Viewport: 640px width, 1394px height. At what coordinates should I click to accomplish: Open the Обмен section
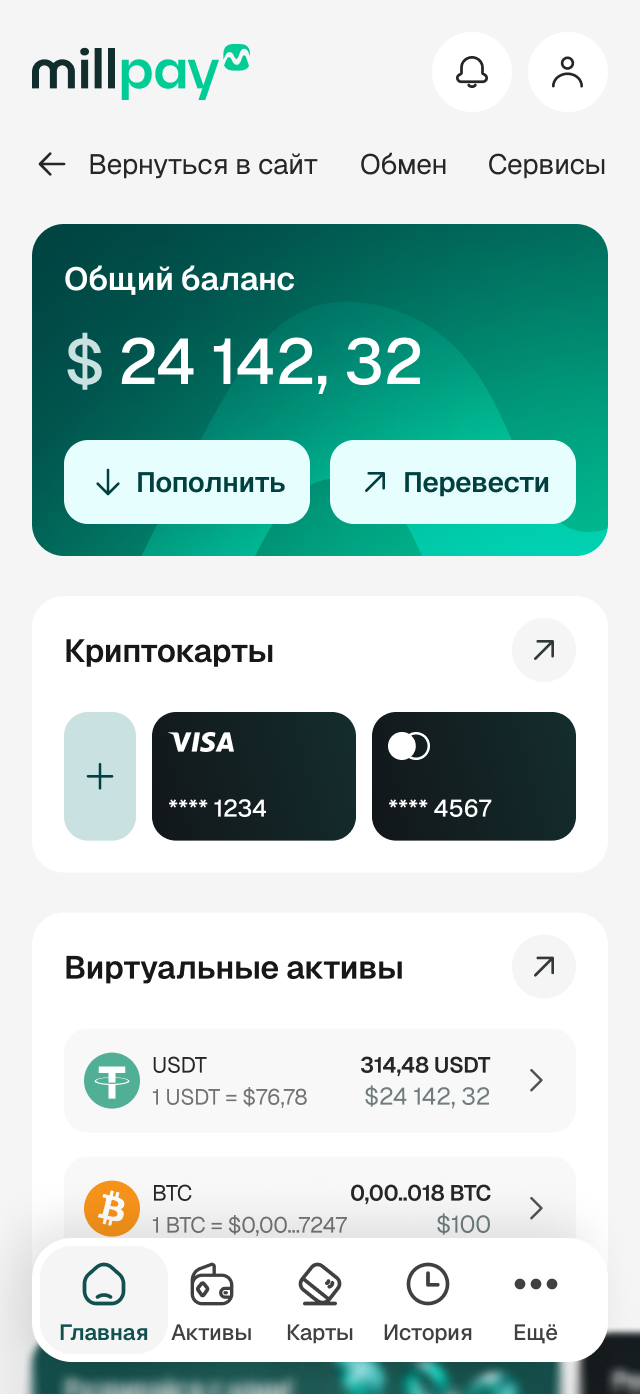click(403, 165)
